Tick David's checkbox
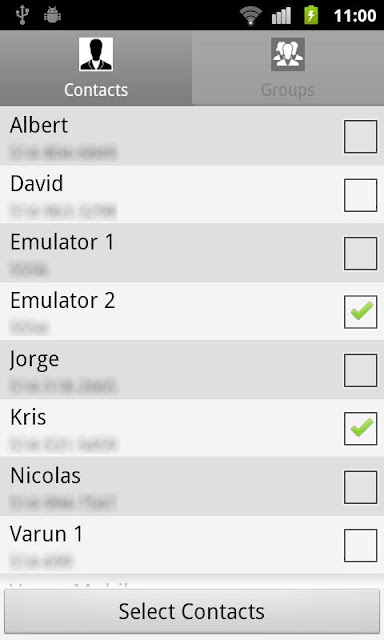The width and height of the screenshot is (384, 640). coord(360,195)
